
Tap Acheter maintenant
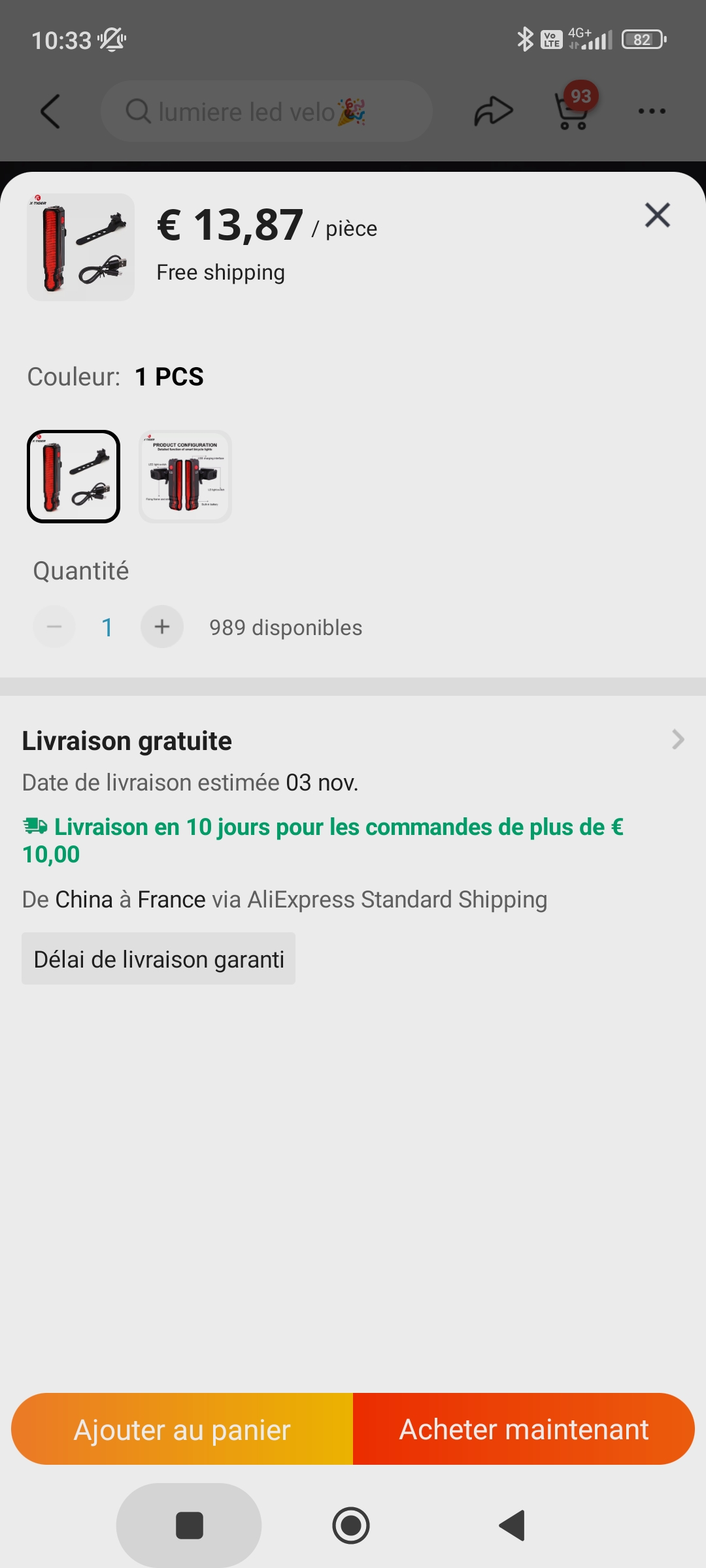(524, 1429)
